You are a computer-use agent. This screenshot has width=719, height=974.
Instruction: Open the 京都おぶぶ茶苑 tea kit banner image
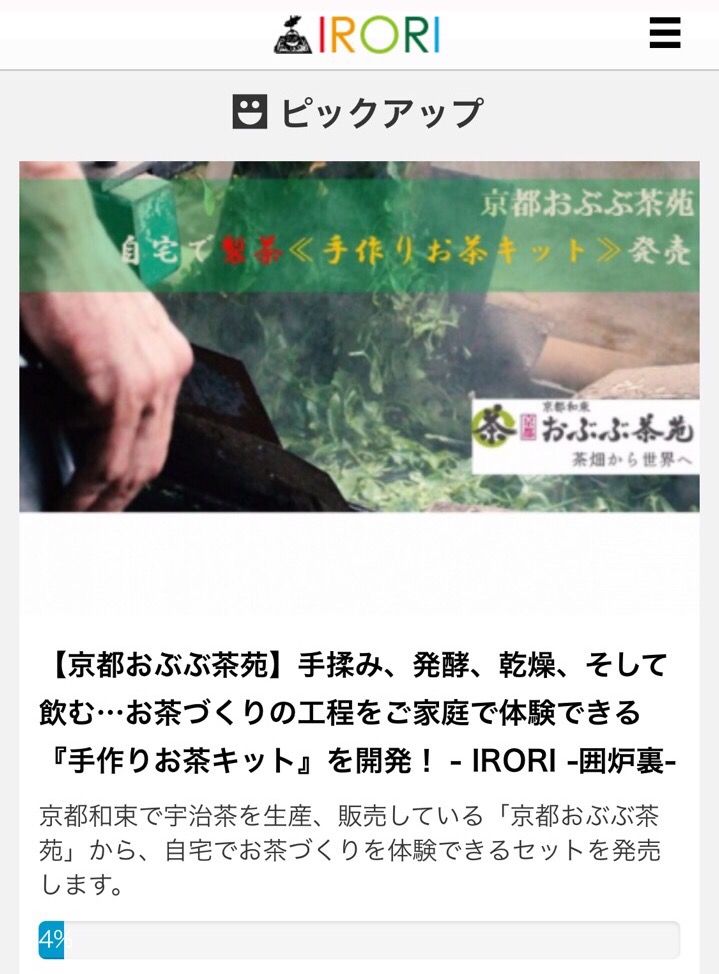coord(359,336)
